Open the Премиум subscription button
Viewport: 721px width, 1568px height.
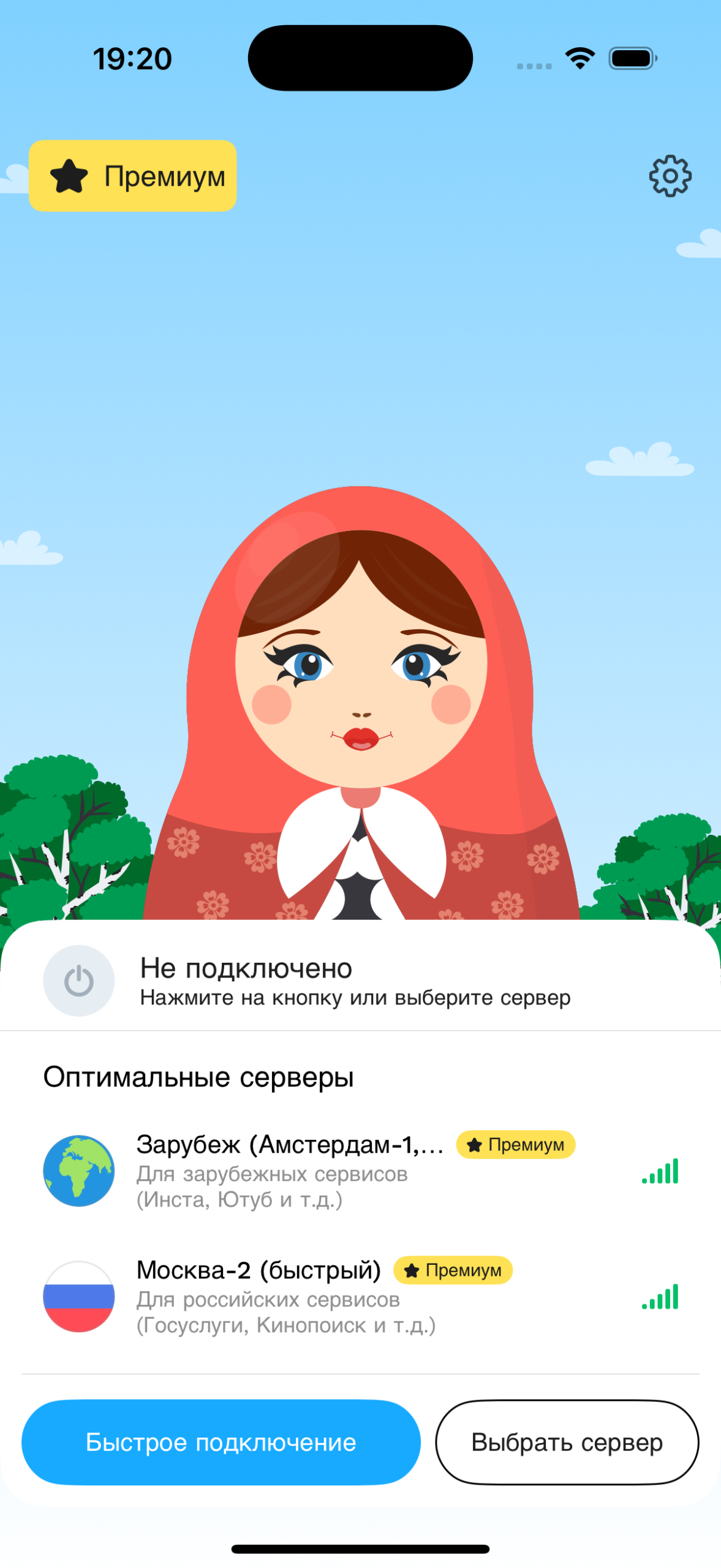tap(133, 176)
